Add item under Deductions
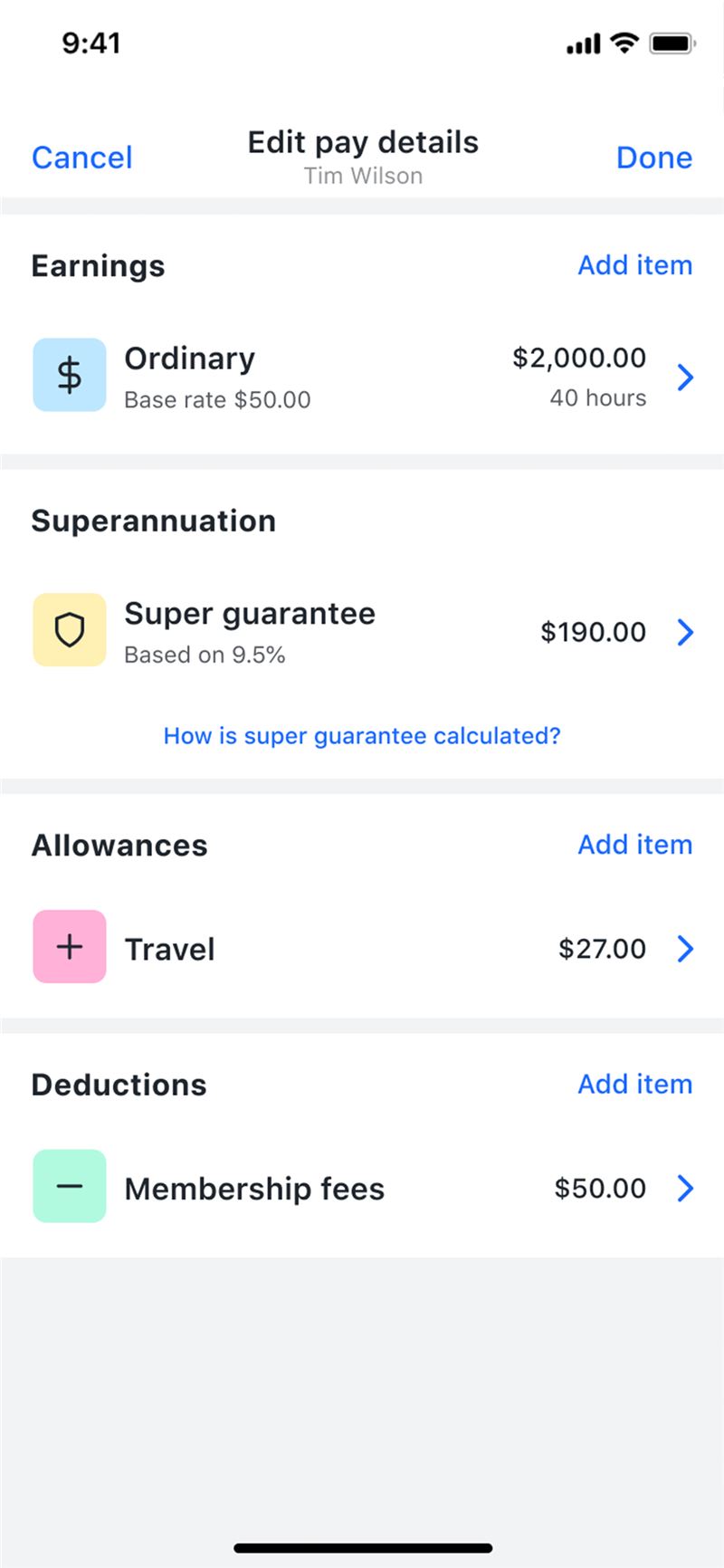This screenshot has height=1568, width=724. coord(635,1084)
